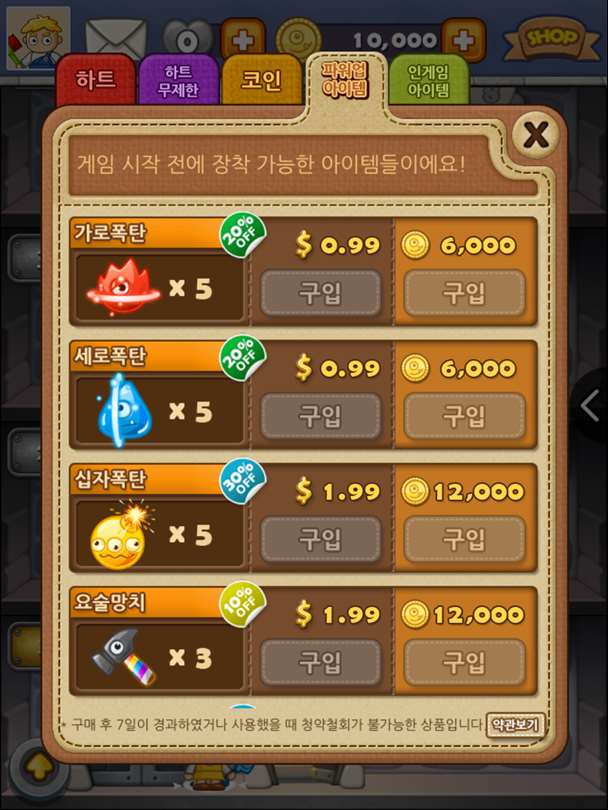Open the mail envelope inbox
The width and height of the screenshot is (608, 810).
tap(115, 40)
